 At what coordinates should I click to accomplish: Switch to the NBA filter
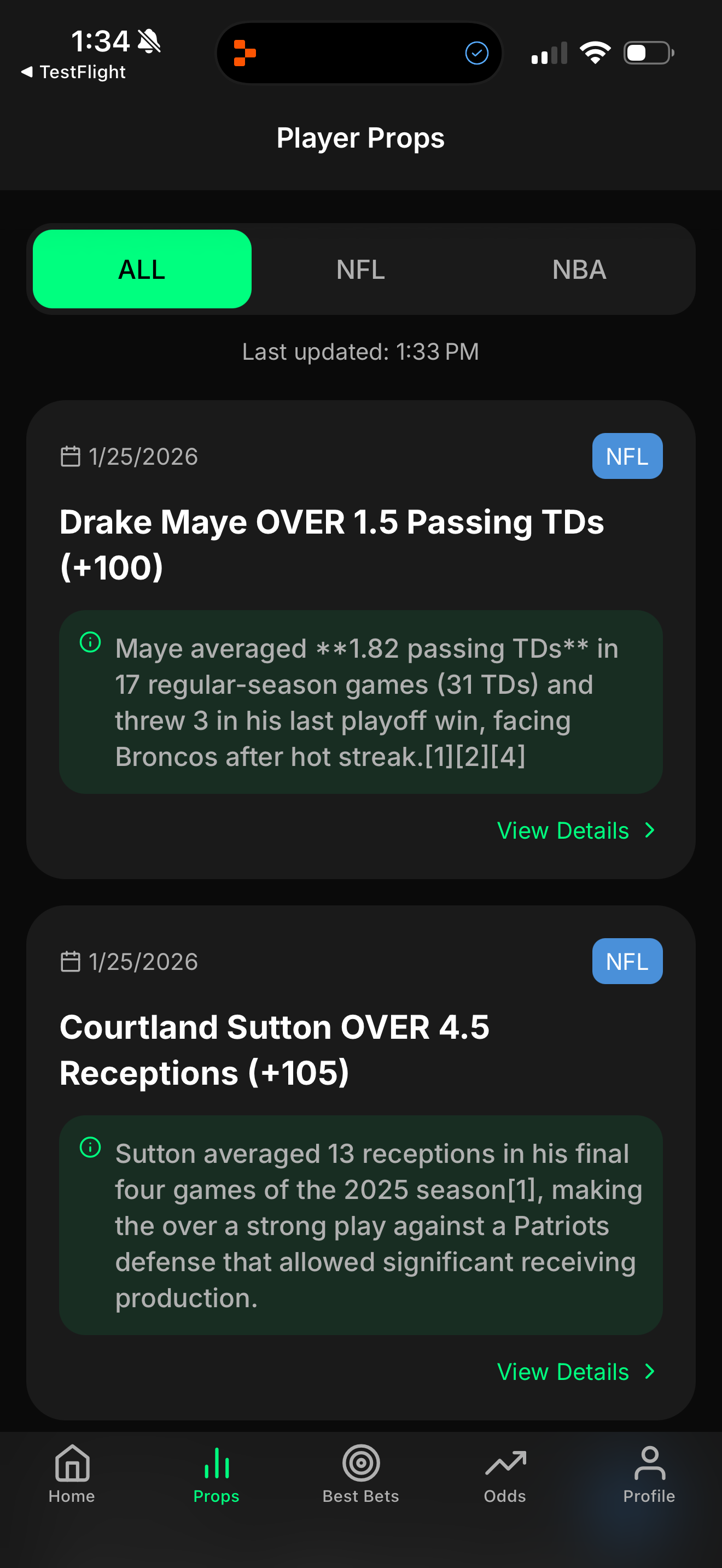pyautogui.click(x=578, y=269)
